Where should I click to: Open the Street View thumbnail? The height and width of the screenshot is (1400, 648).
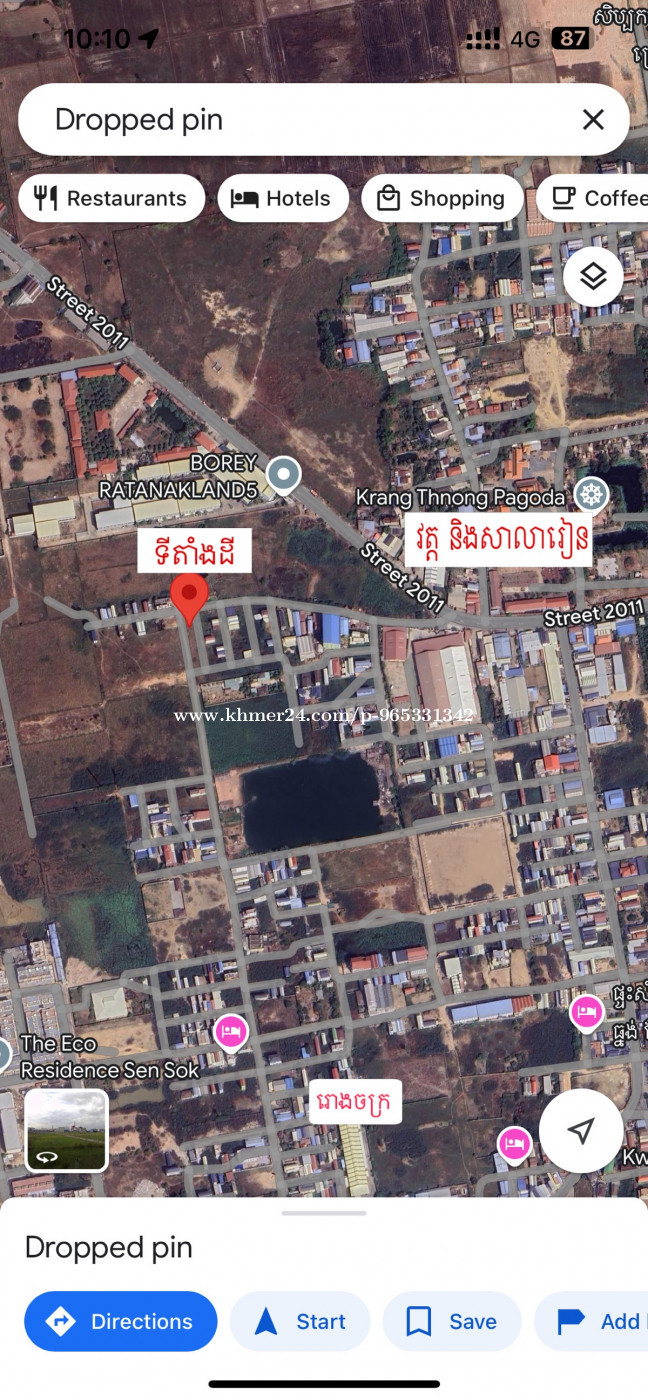pyautogui.click(x=66, y=1130)
